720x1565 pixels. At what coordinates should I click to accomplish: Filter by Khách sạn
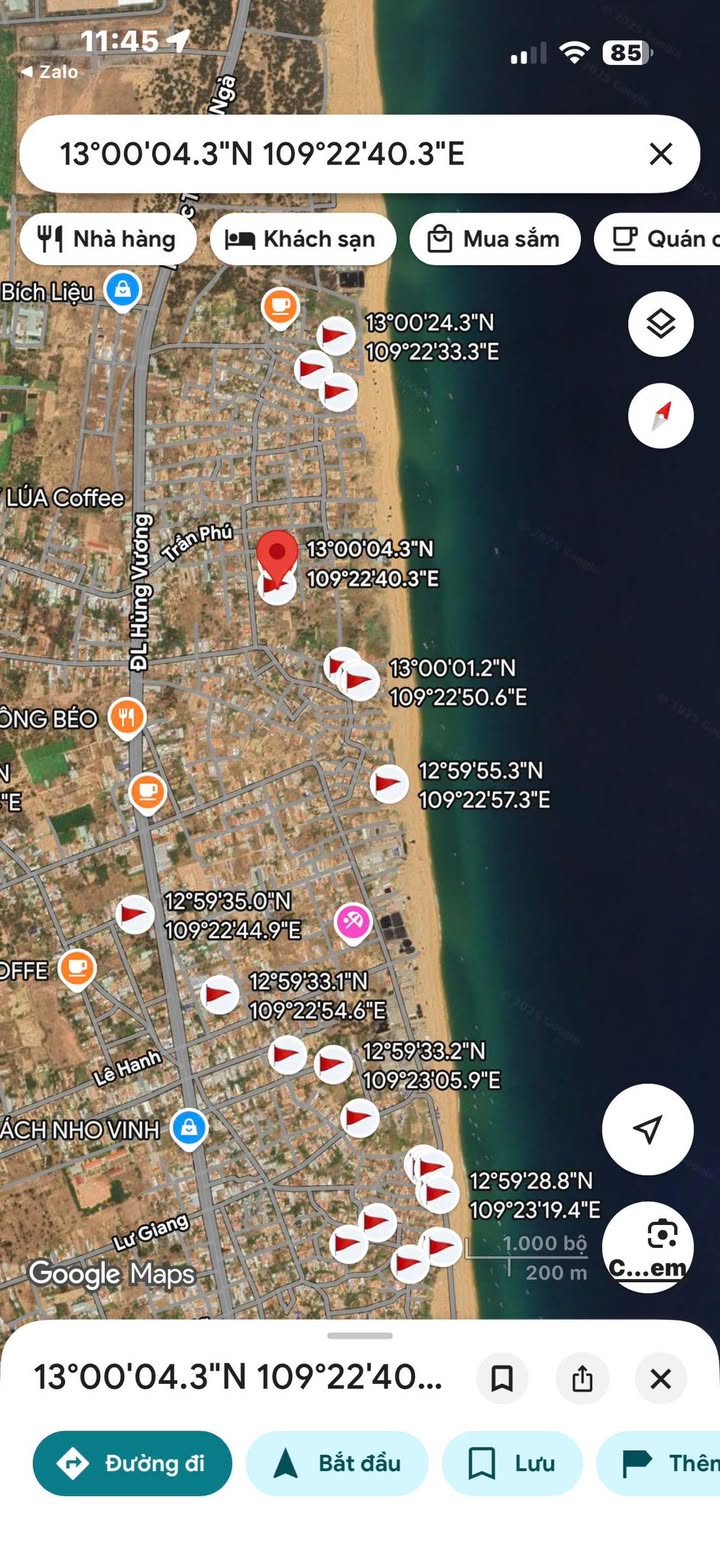(303, 239)
